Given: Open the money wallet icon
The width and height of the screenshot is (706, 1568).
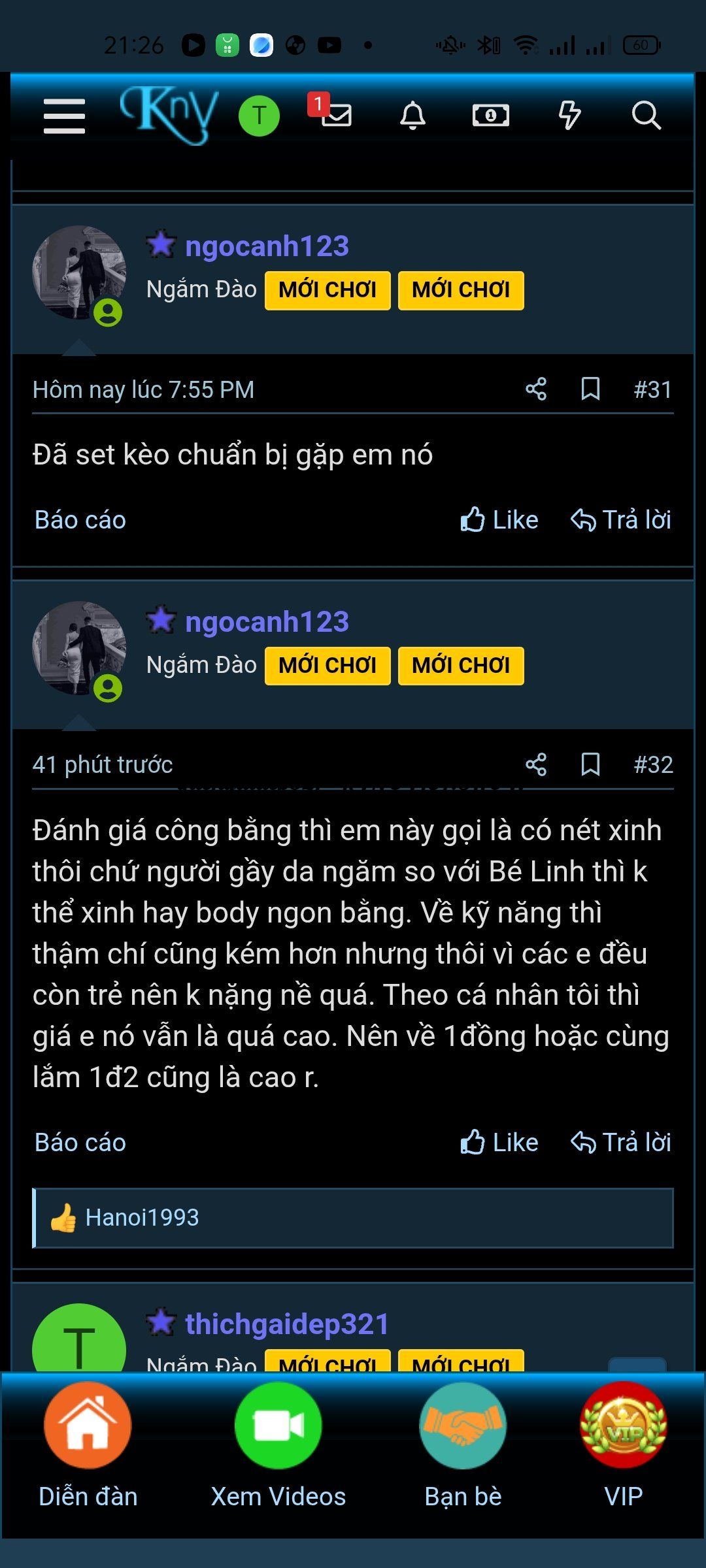Looking at the screenshot, I should tap(490, 116).
